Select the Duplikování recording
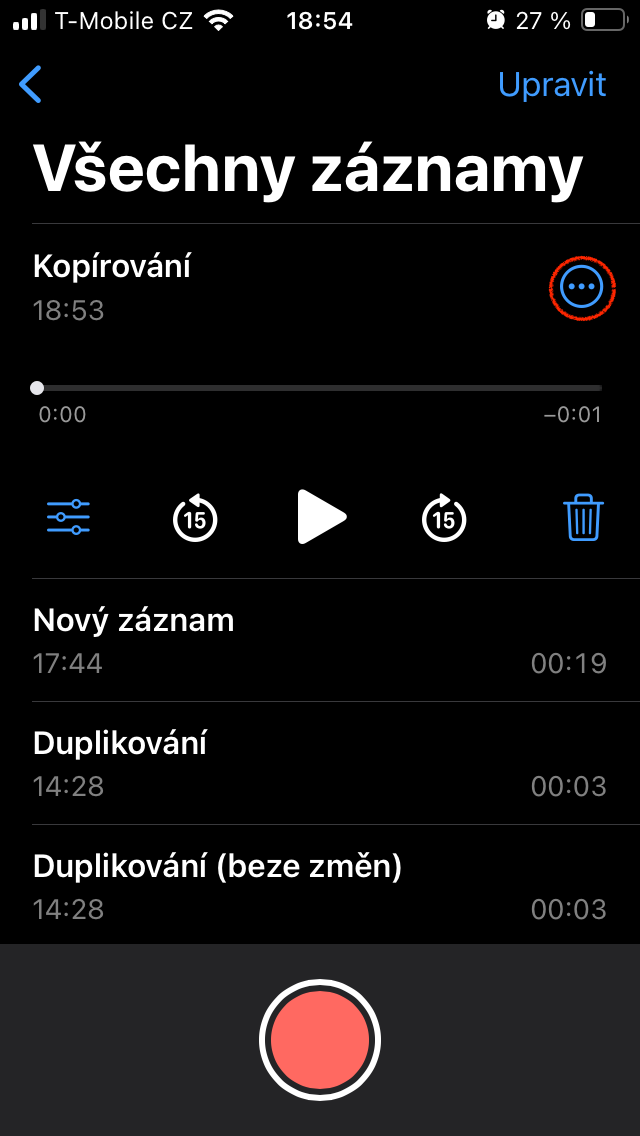The width and height of the screenshot is (640, 1136). tap(320, 763)
